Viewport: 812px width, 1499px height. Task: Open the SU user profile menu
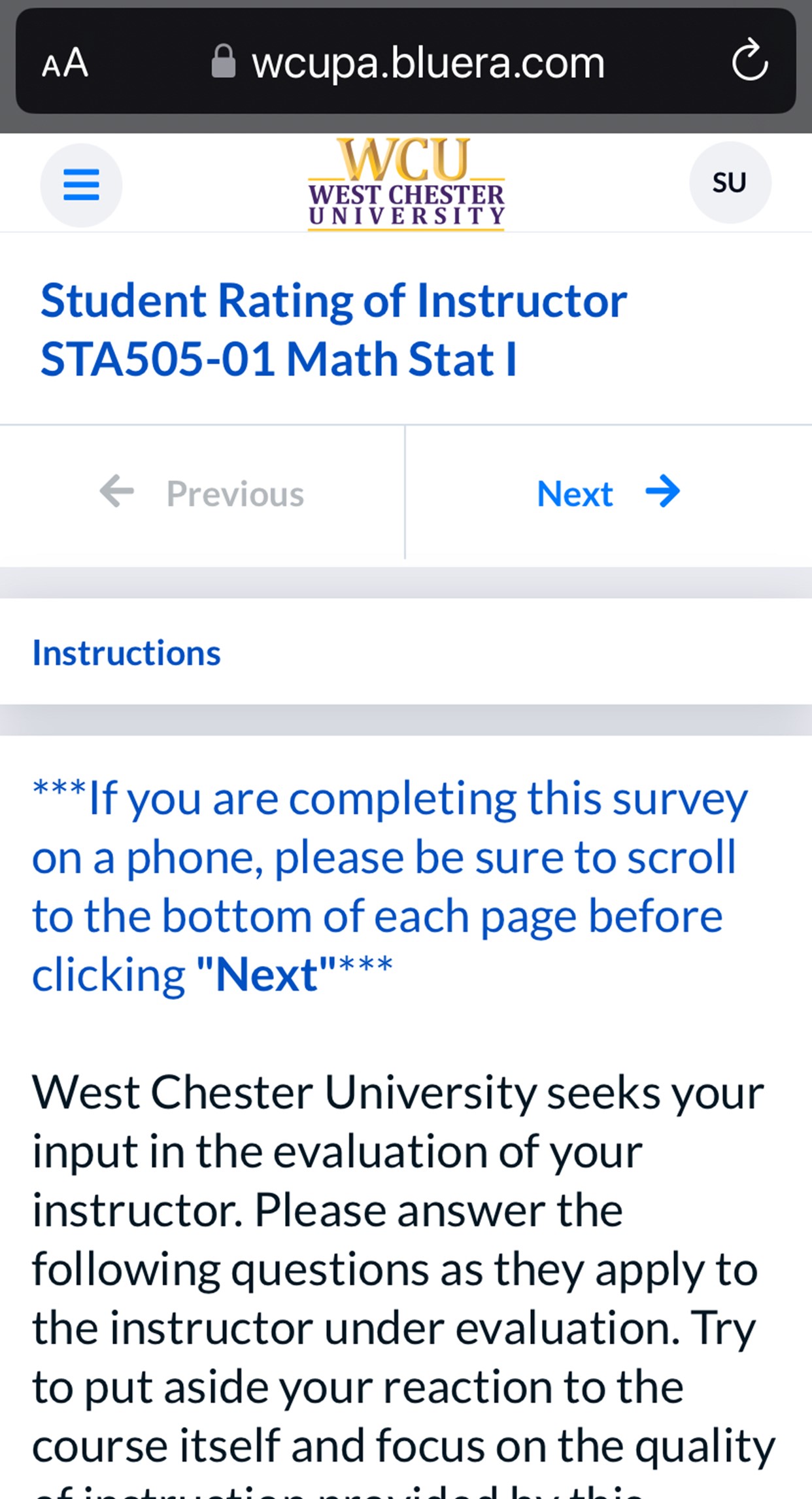click(730, 182)
